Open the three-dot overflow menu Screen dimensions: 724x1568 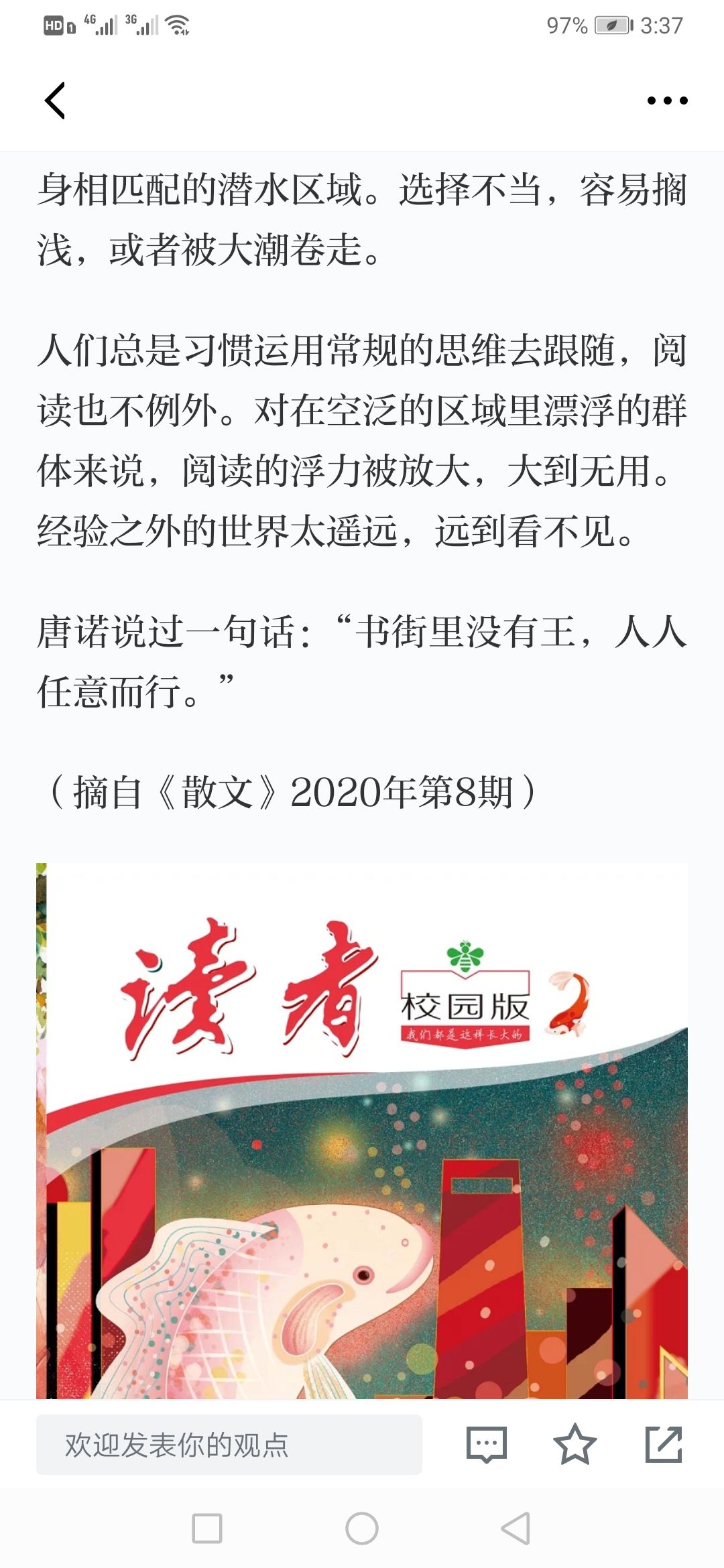pos(667,101)
